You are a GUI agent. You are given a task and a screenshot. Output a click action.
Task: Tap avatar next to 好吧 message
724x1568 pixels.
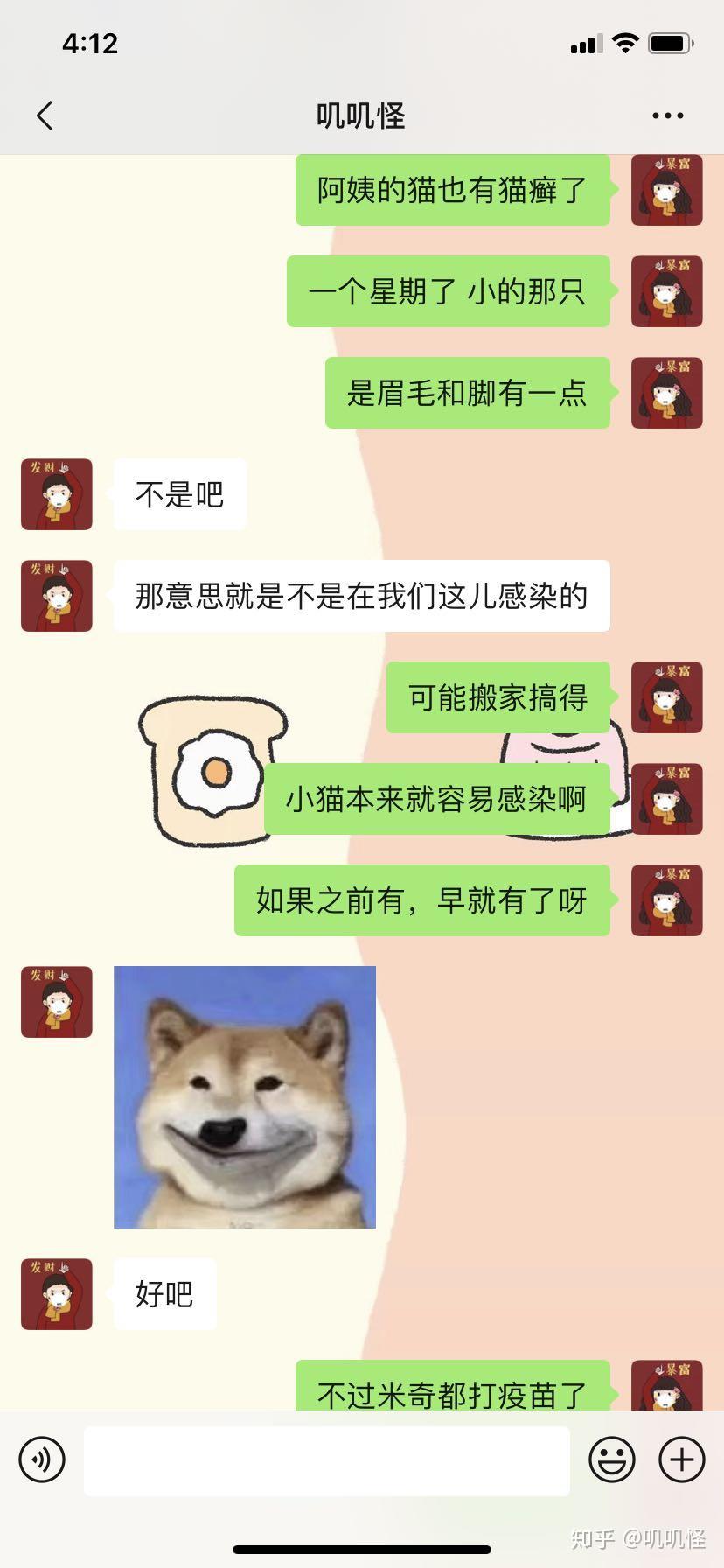[x=57, y=1294]
